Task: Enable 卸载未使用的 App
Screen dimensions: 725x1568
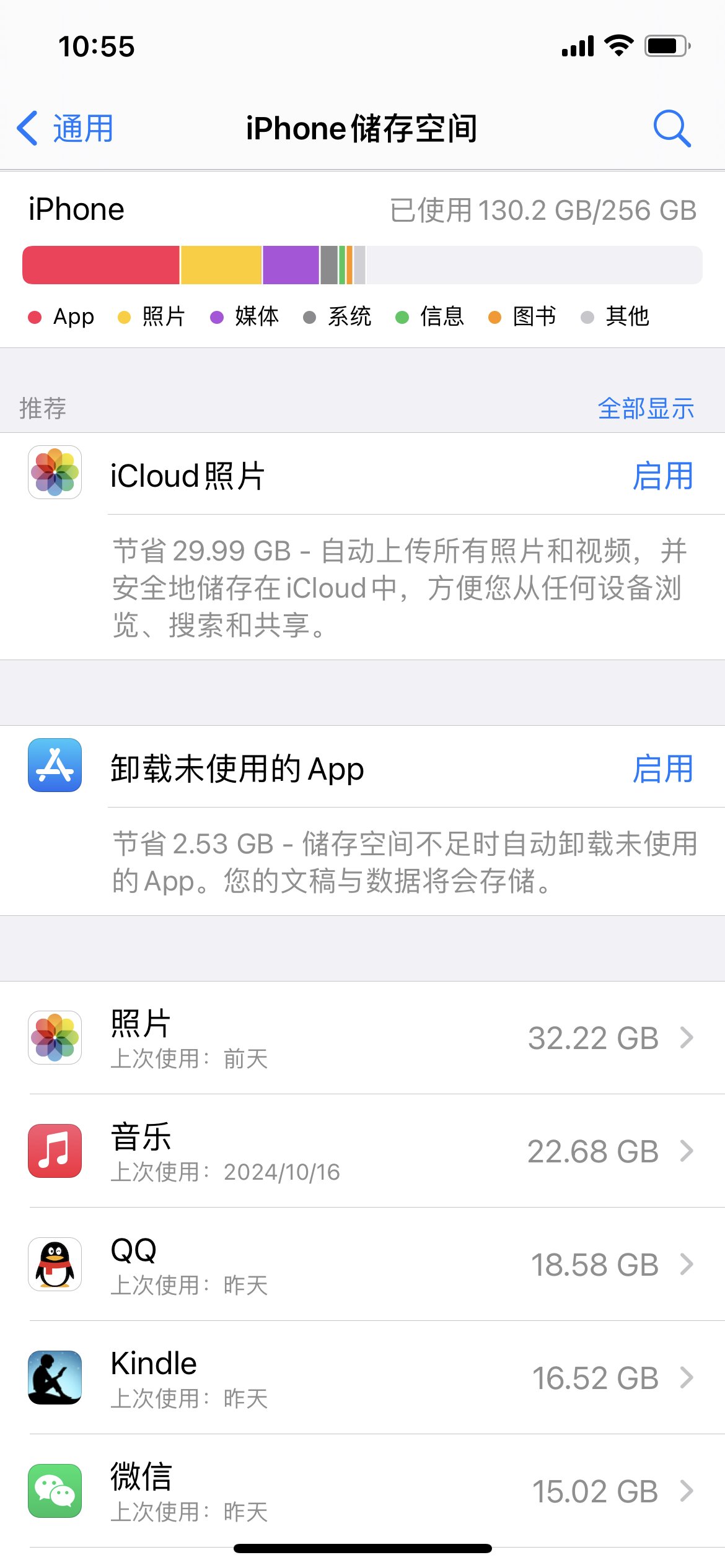Action: 662,769
